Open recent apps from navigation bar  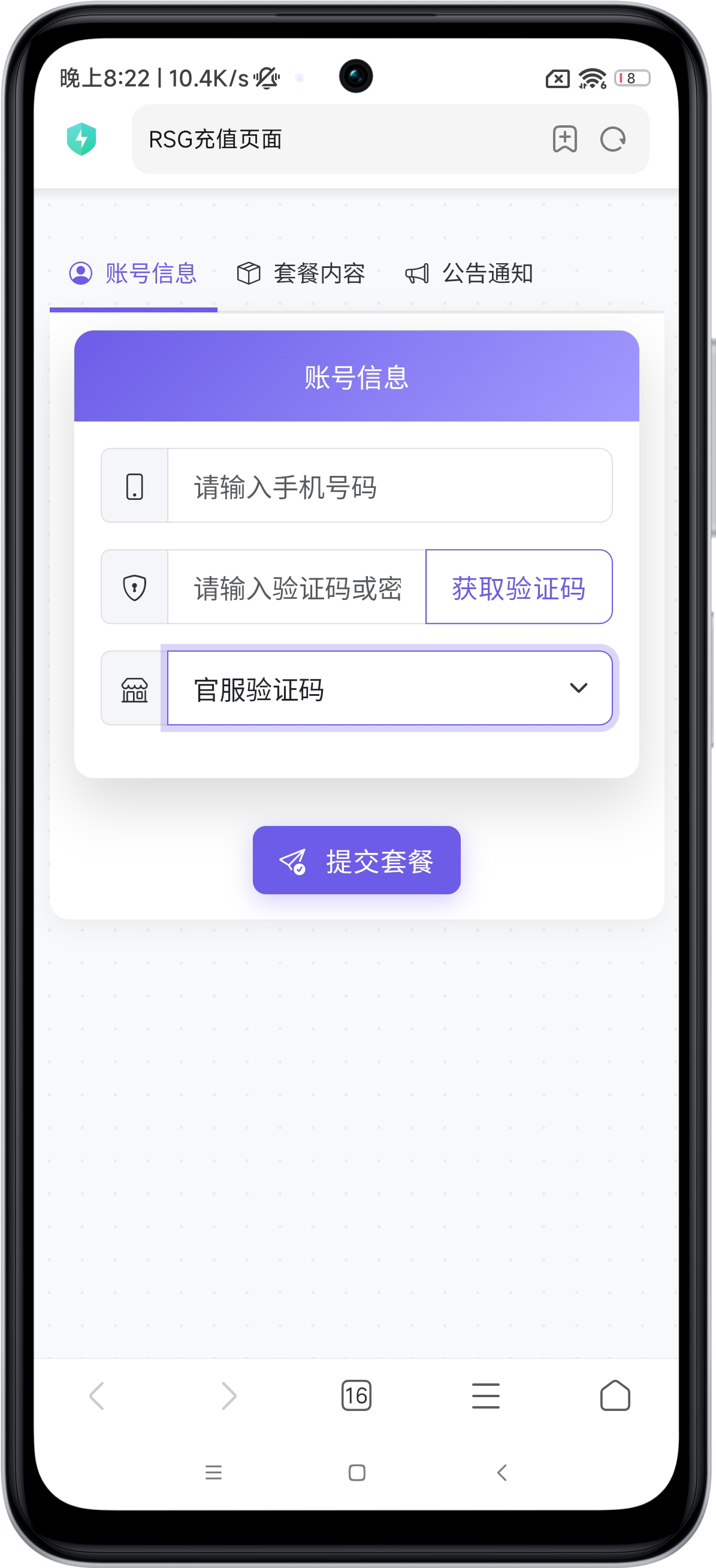(x=213, y=1473)
